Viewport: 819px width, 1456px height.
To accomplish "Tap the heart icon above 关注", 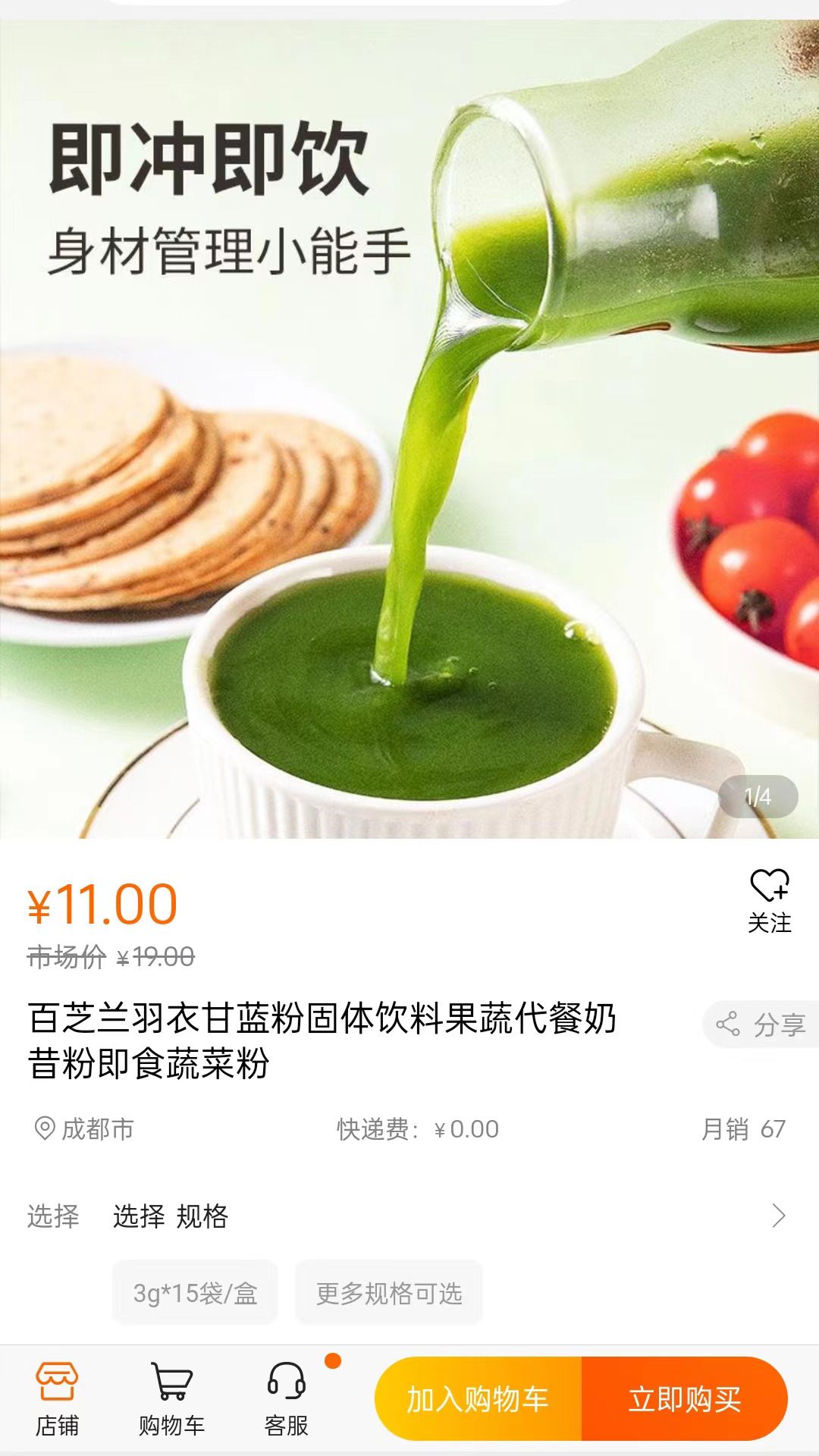I will (x=768, y=886).
